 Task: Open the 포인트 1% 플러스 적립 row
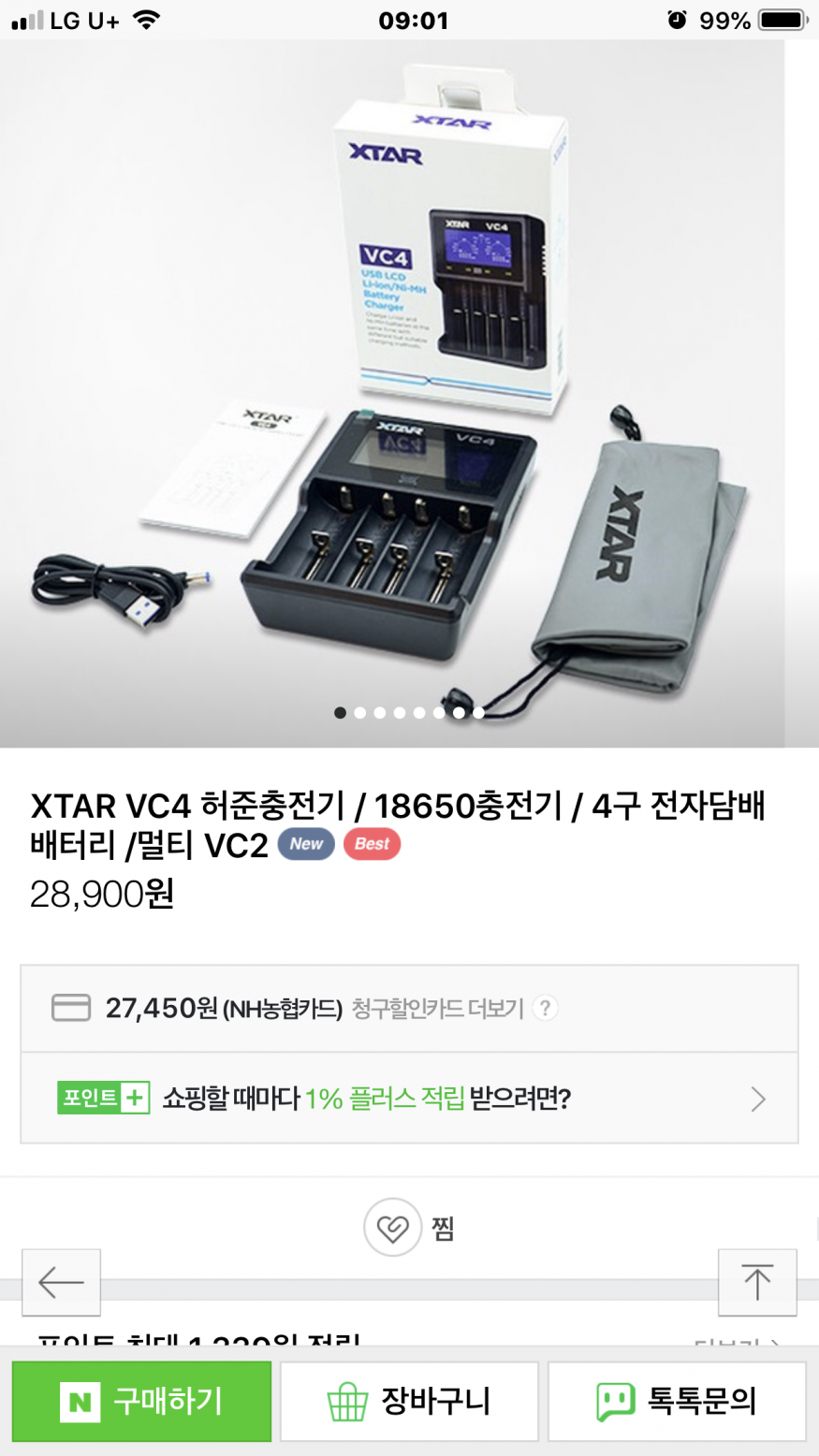click(x=409, y=1098)
